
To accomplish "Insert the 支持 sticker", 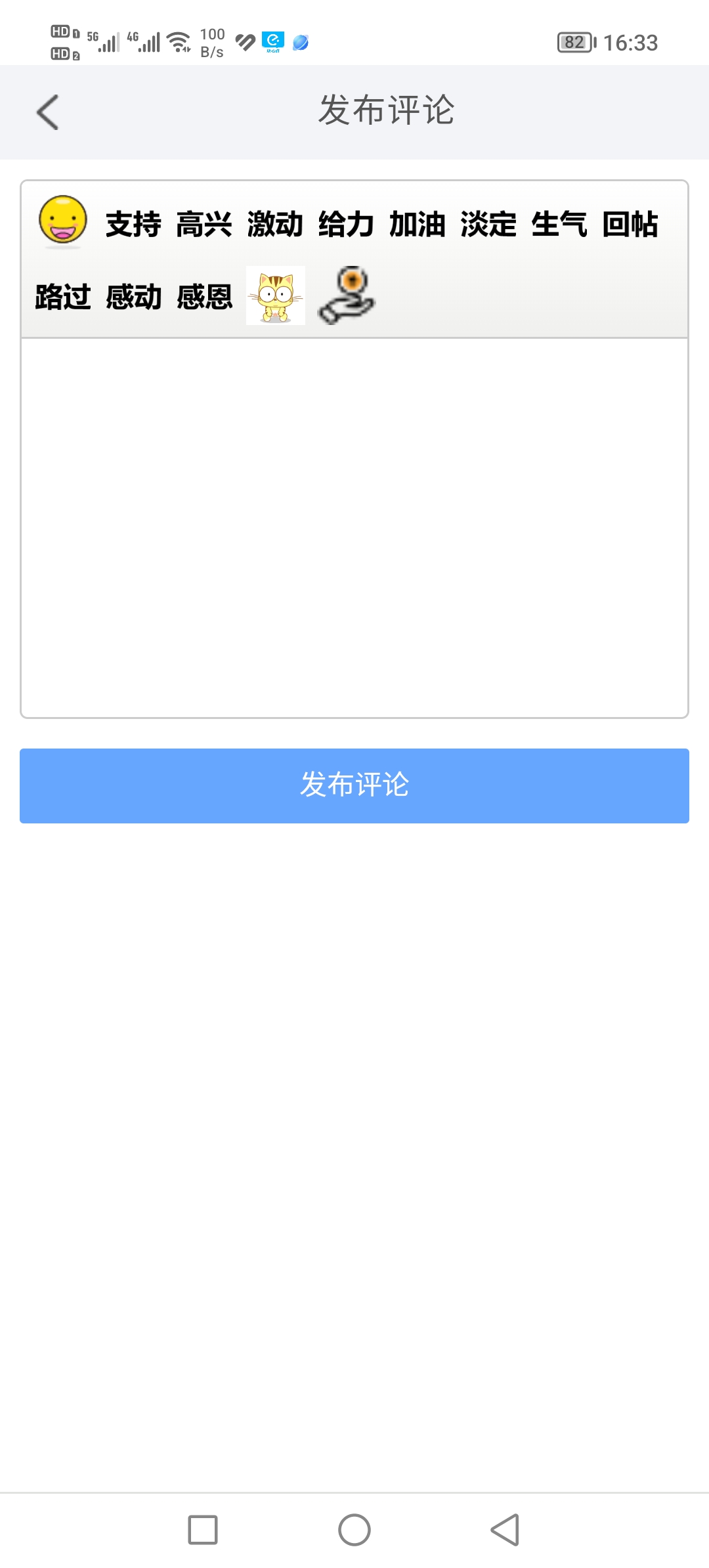I will [x=133, y=225].
